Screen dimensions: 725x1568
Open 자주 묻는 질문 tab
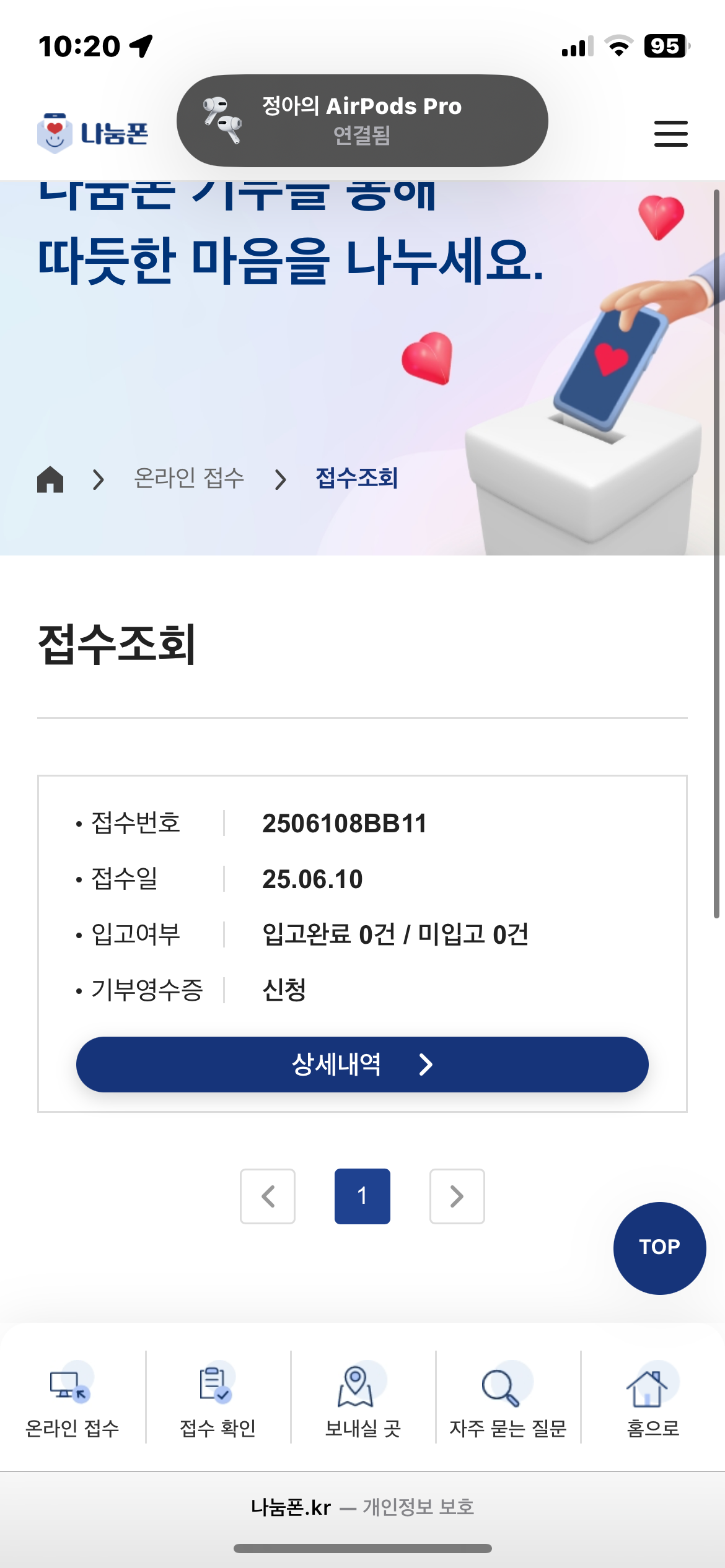508,1398
